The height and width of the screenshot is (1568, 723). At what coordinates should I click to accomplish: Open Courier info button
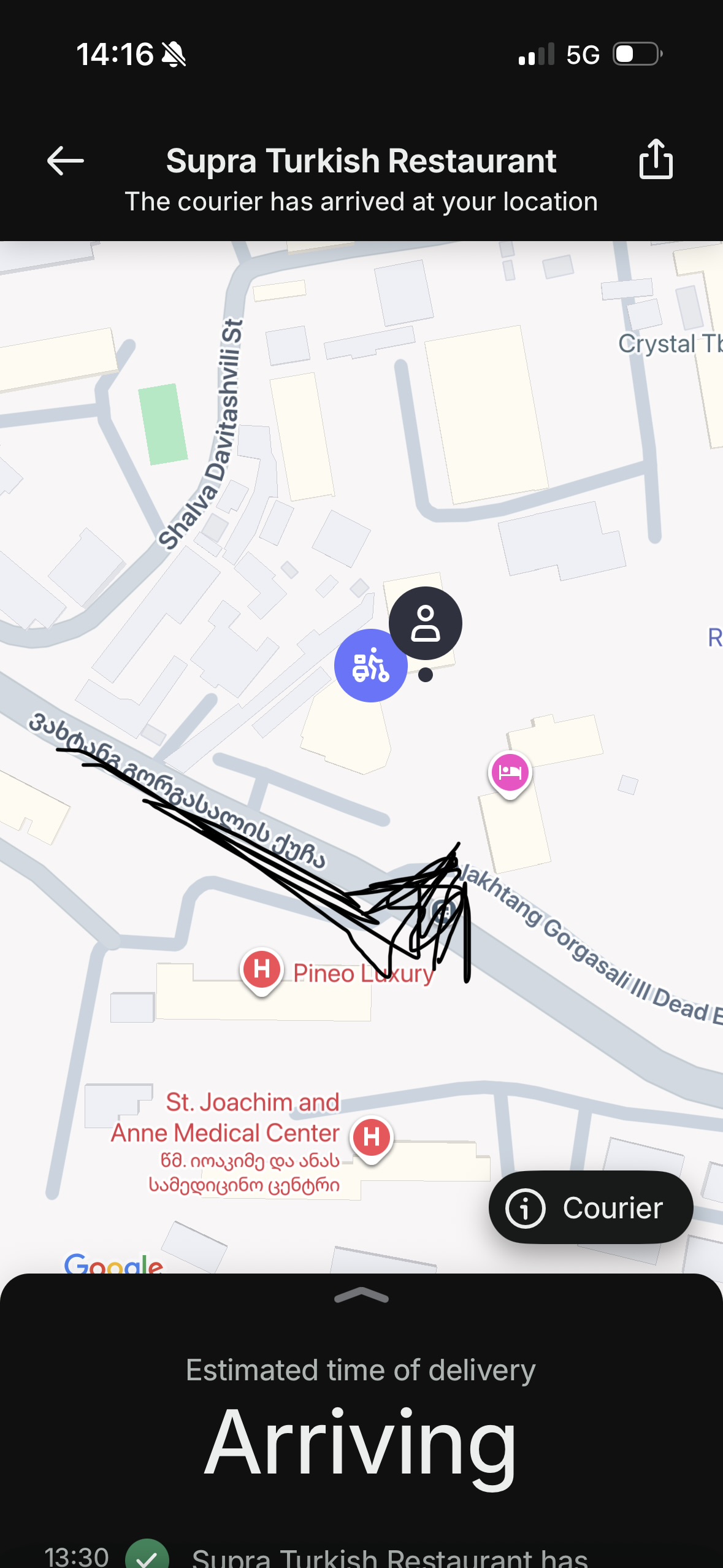coord(591,1207)
